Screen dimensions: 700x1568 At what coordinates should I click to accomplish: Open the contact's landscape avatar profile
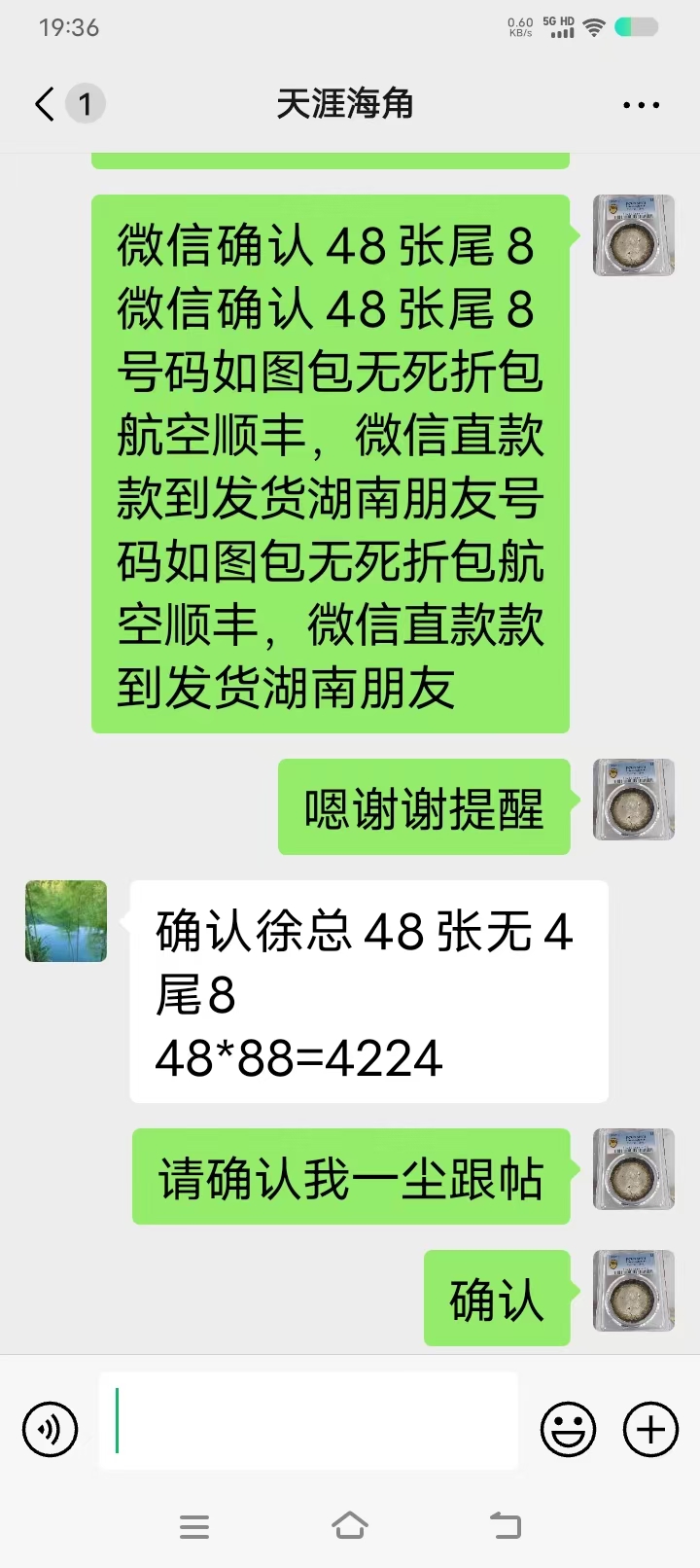point(66,921)
